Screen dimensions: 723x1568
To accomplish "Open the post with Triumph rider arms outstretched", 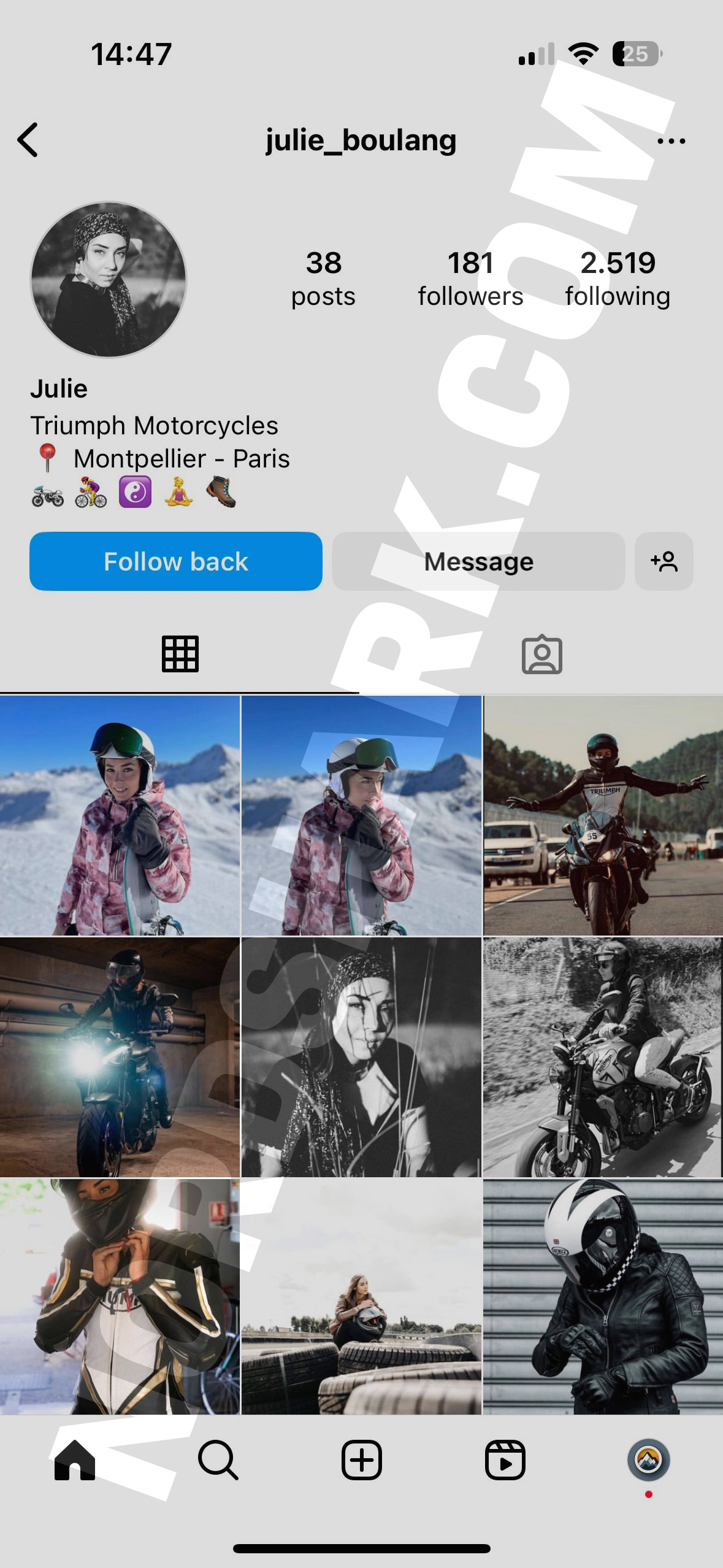I will 603,815.
